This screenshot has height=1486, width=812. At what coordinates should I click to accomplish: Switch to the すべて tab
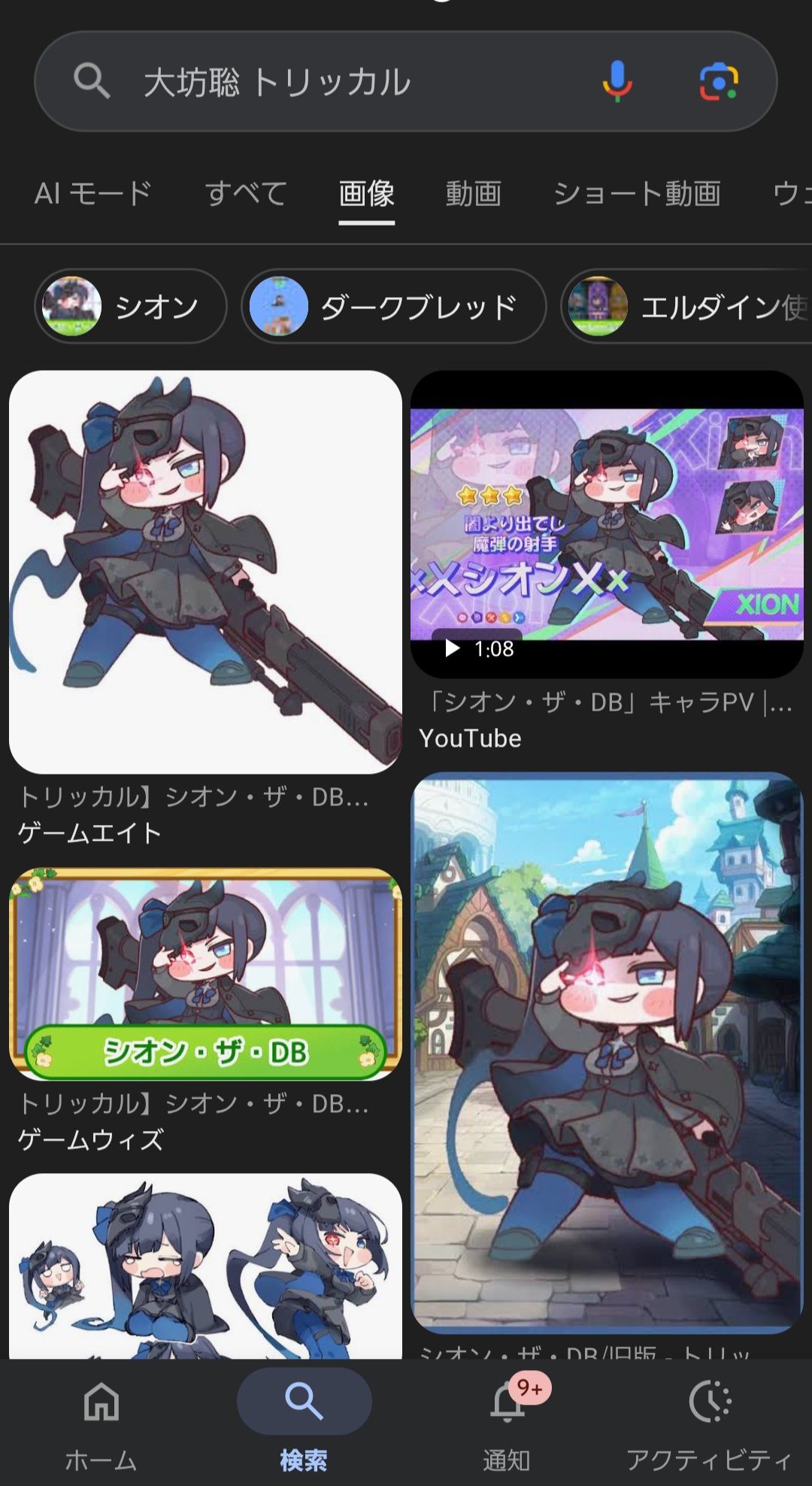click(x=246, y=194)
